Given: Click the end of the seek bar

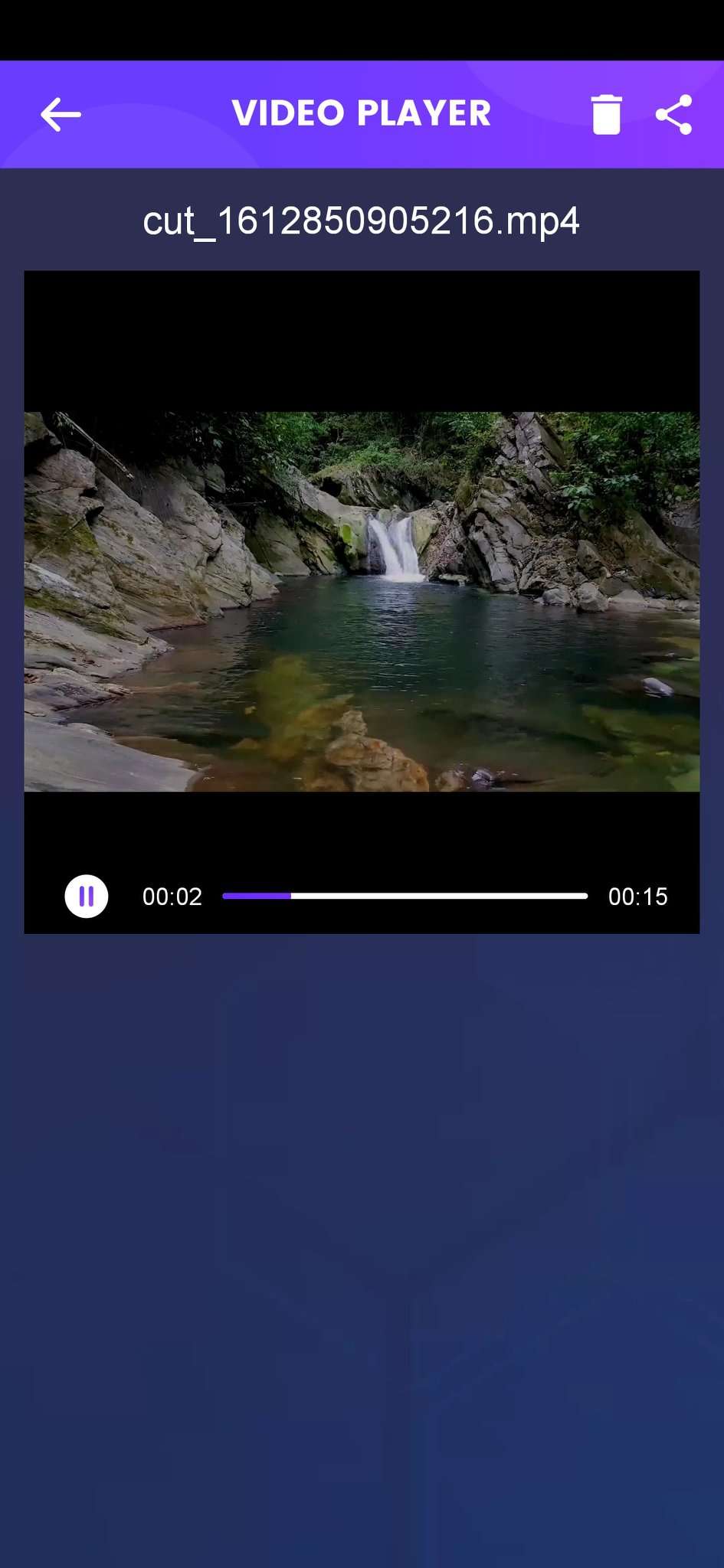Looking at the screenshot, I should [578, 896].
